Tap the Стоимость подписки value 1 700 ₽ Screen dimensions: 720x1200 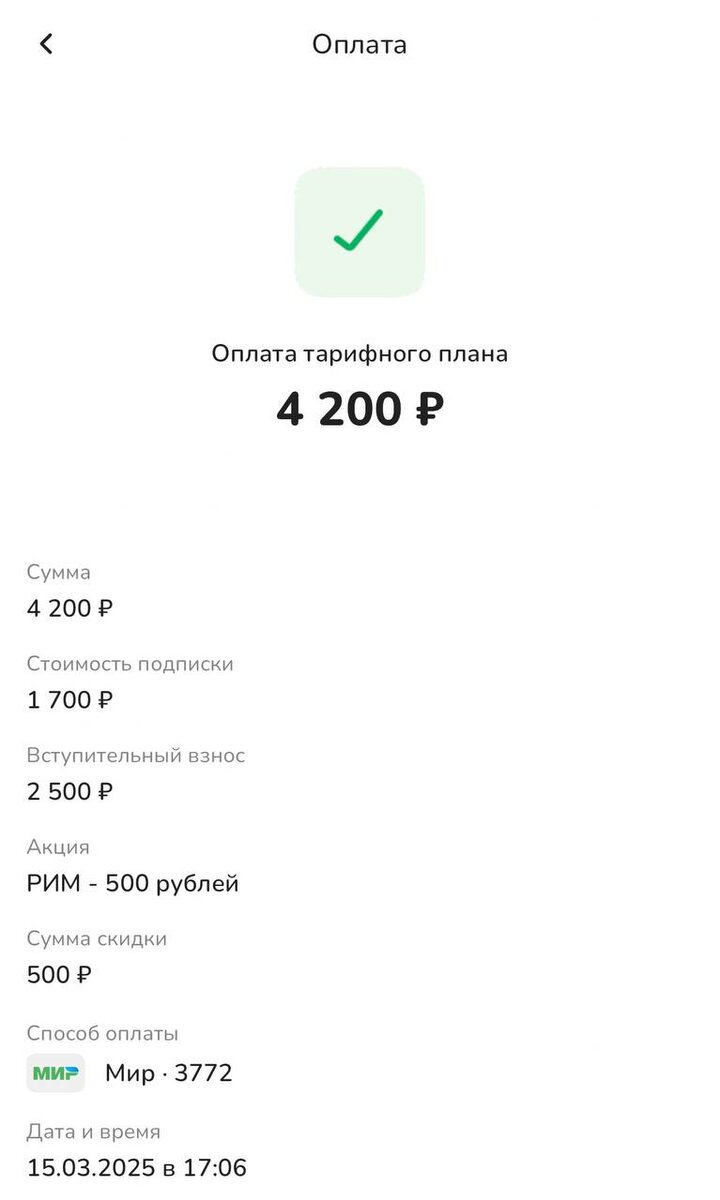70,700
